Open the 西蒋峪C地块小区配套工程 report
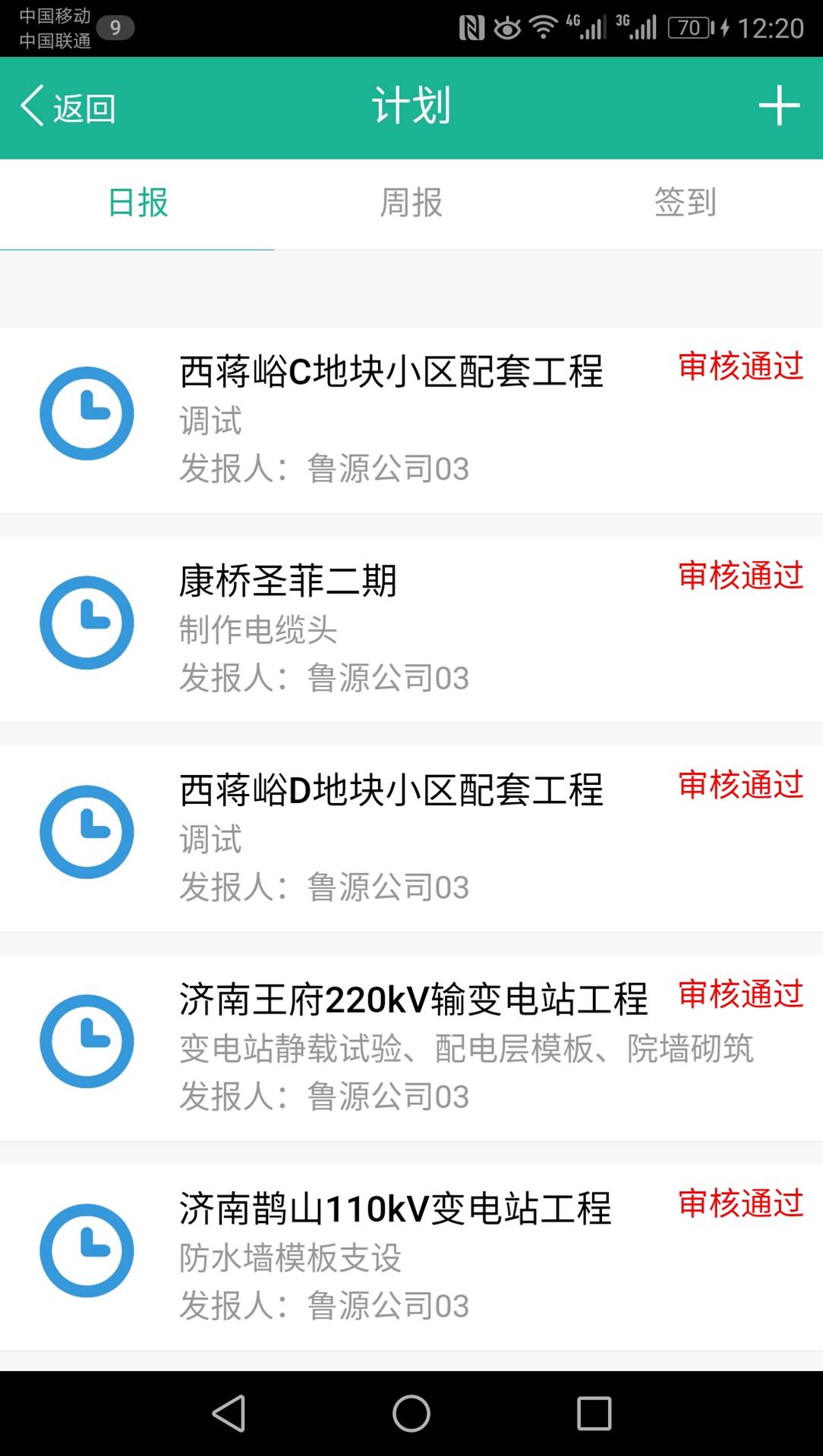The width and height of the screenshot is (823, 1456). pyautogui.click(x=411, y=421)
